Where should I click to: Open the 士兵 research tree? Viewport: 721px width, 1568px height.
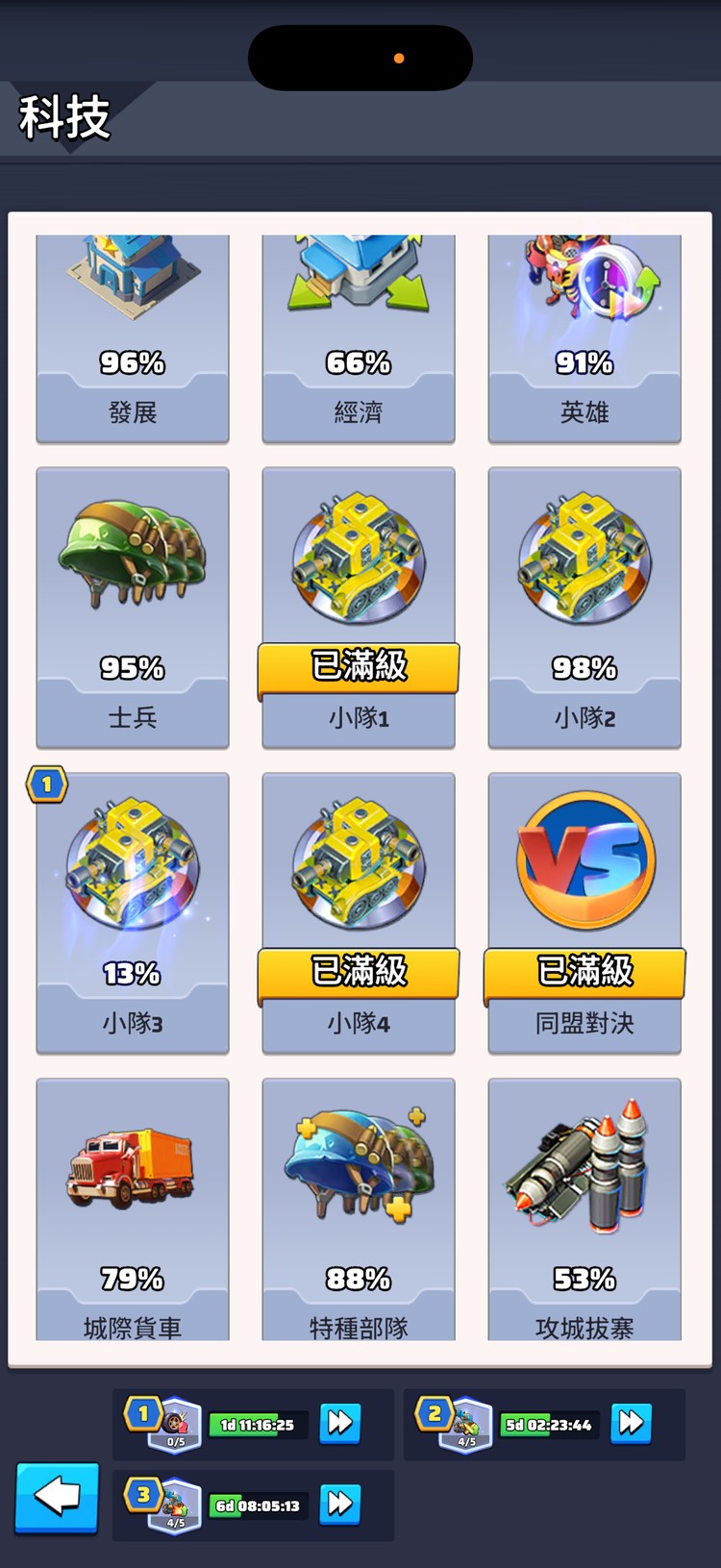point(133,607)
